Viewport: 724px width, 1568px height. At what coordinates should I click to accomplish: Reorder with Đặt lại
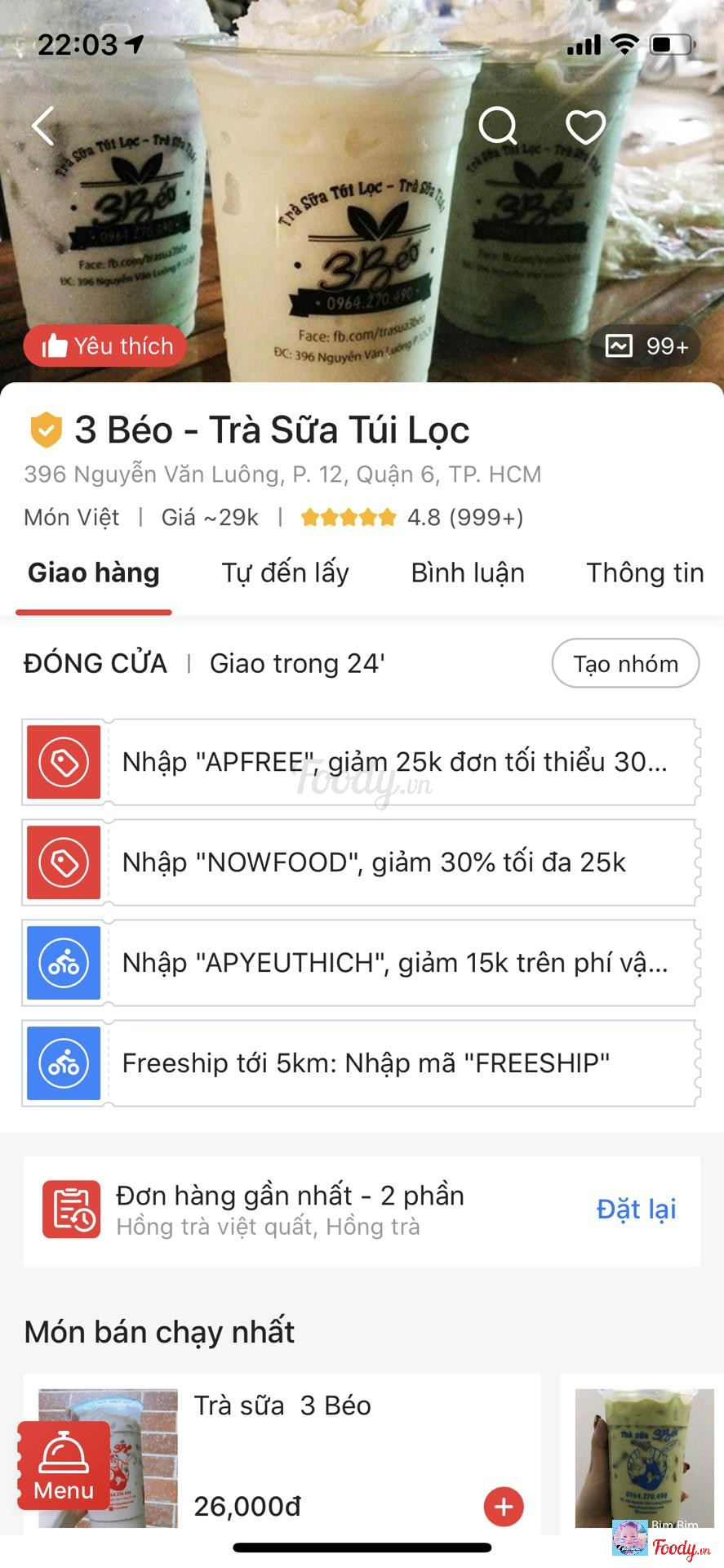[x=637, y=1209]
